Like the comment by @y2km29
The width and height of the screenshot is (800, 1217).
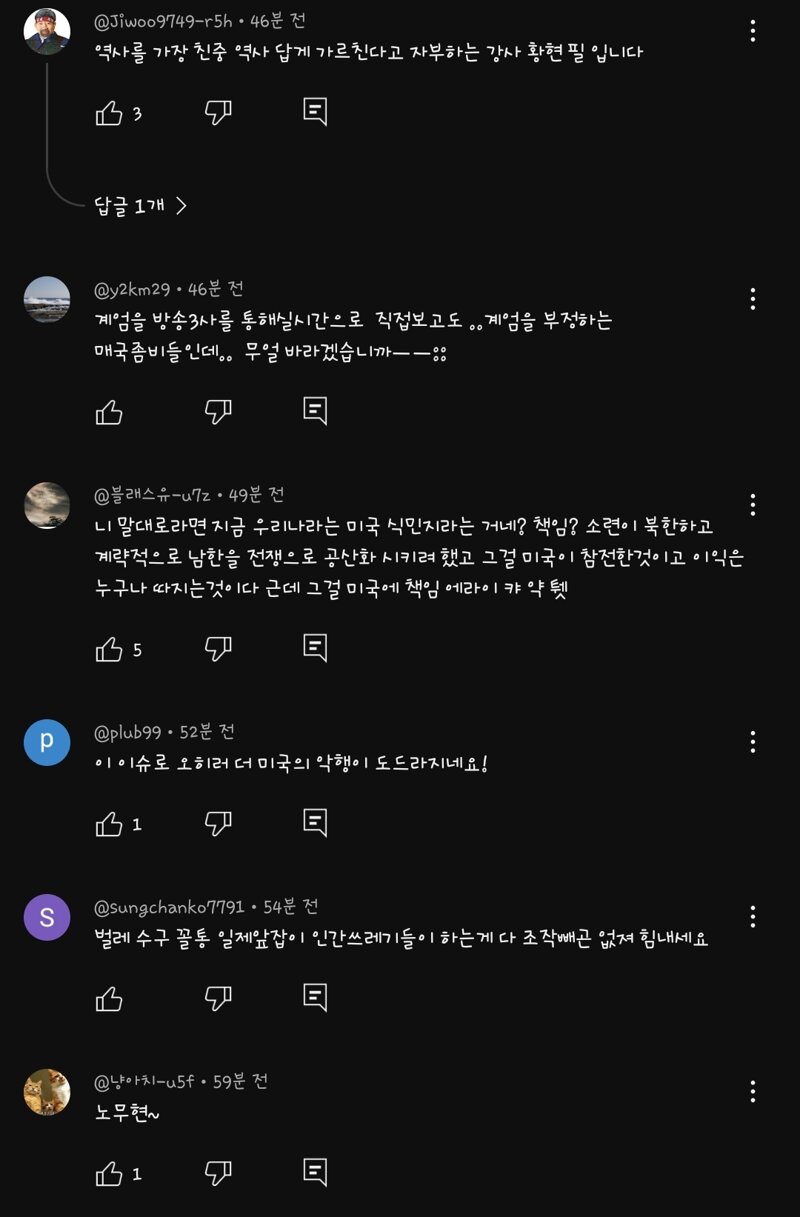point(109,411)
